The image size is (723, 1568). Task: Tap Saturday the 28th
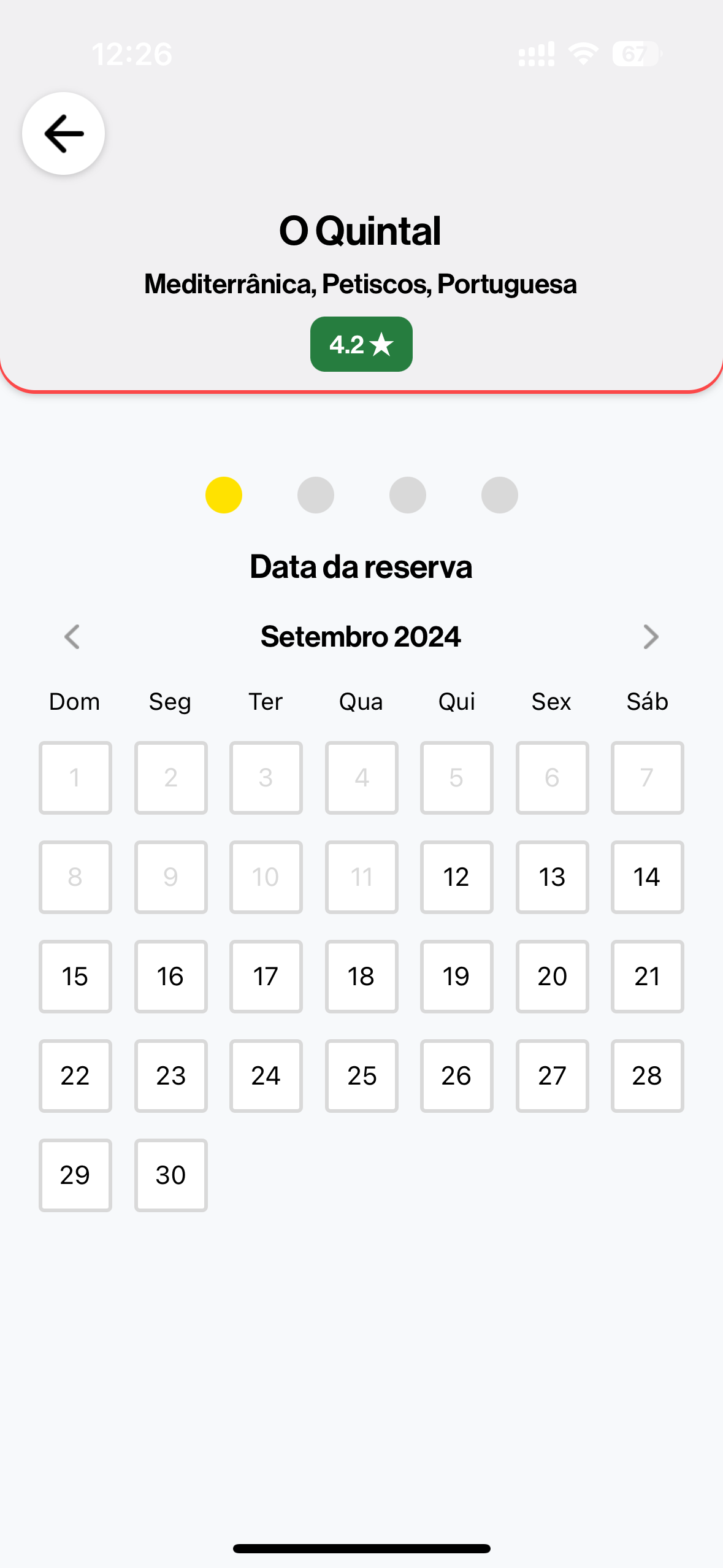point(647,1076)
